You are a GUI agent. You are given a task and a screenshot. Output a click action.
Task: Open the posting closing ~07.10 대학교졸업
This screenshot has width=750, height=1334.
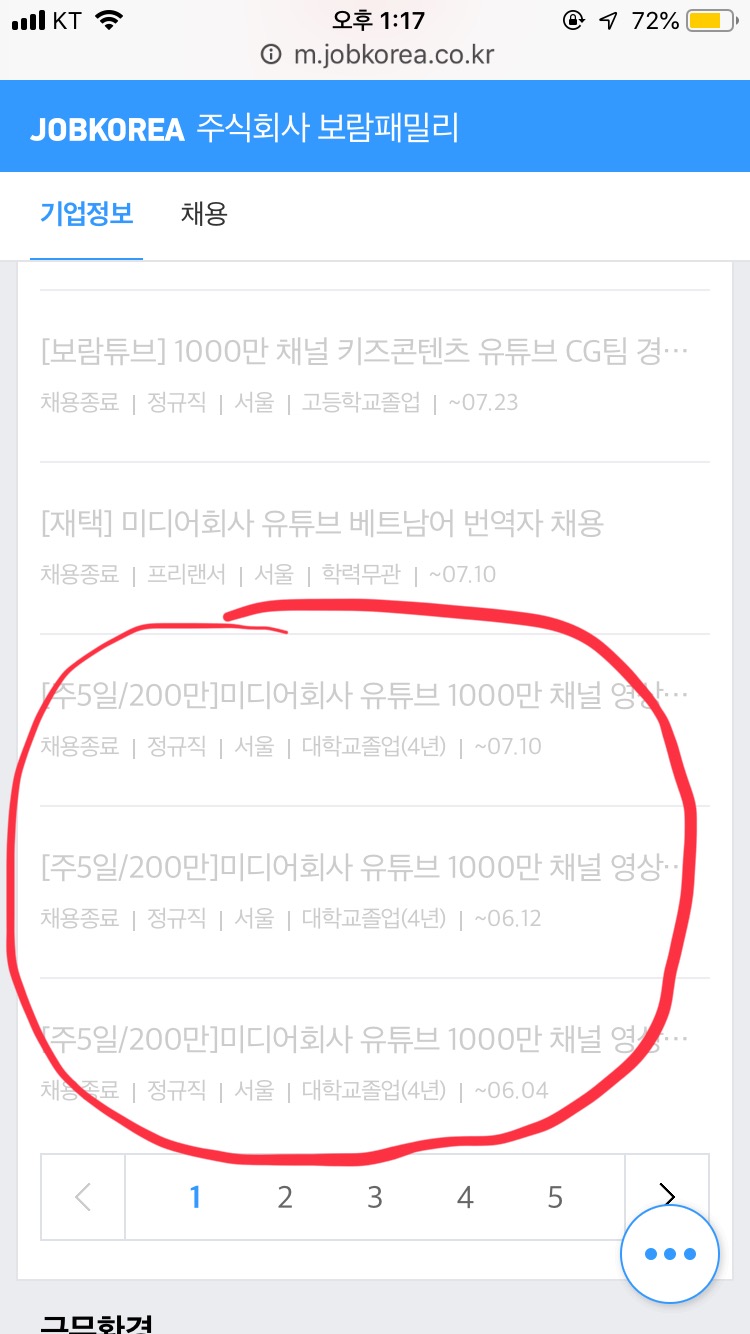click(x=365, y=695)
